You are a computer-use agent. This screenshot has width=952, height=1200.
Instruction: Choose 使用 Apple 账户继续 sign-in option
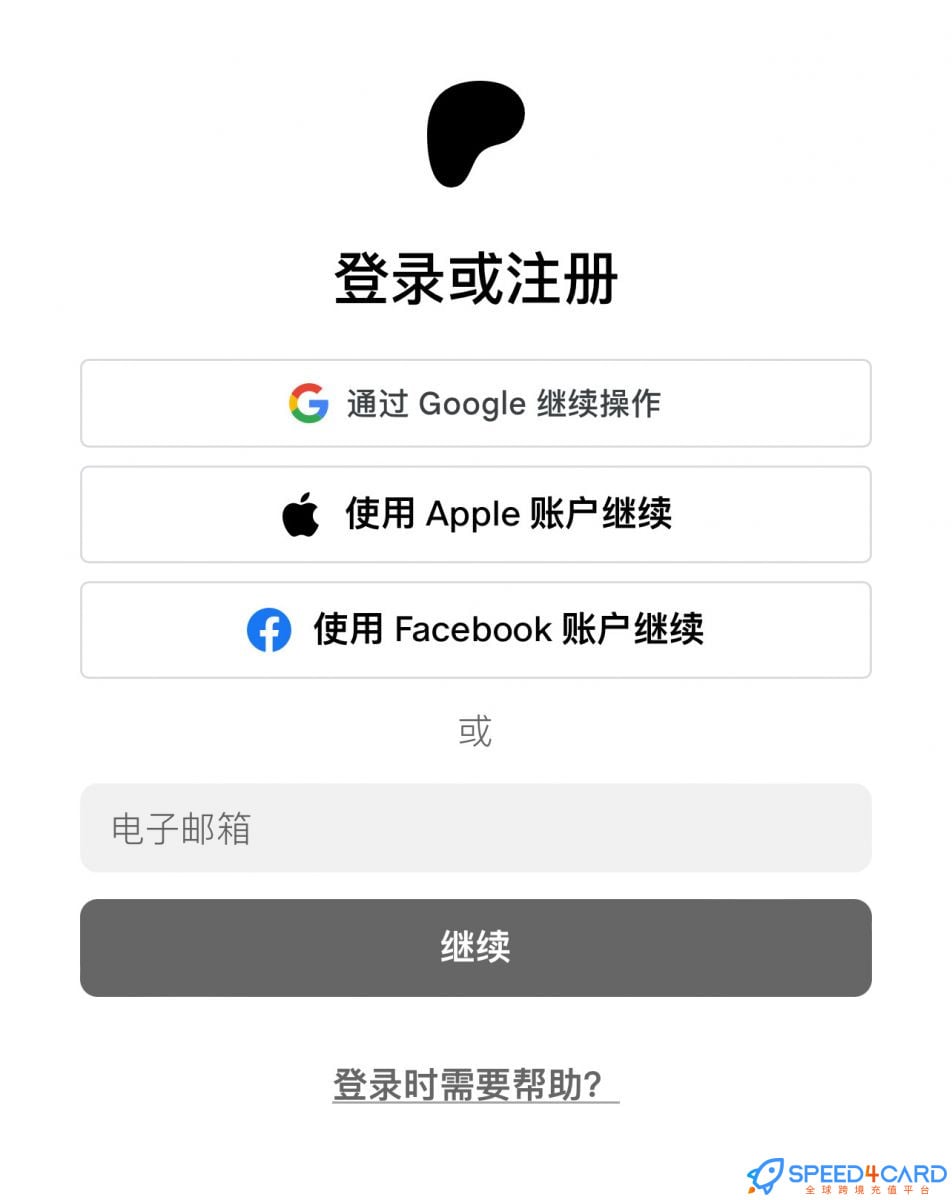(x=475, y=513)
